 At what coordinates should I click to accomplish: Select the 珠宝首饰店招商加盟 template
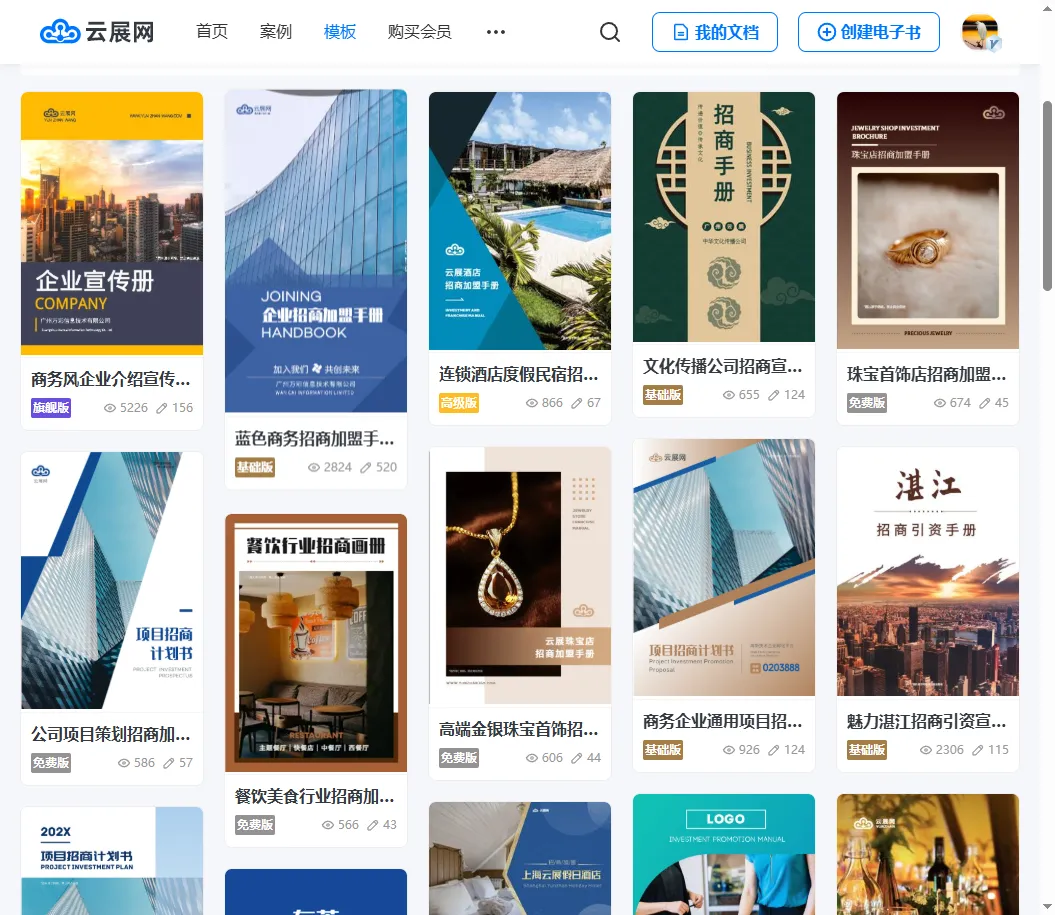[927, 220]
